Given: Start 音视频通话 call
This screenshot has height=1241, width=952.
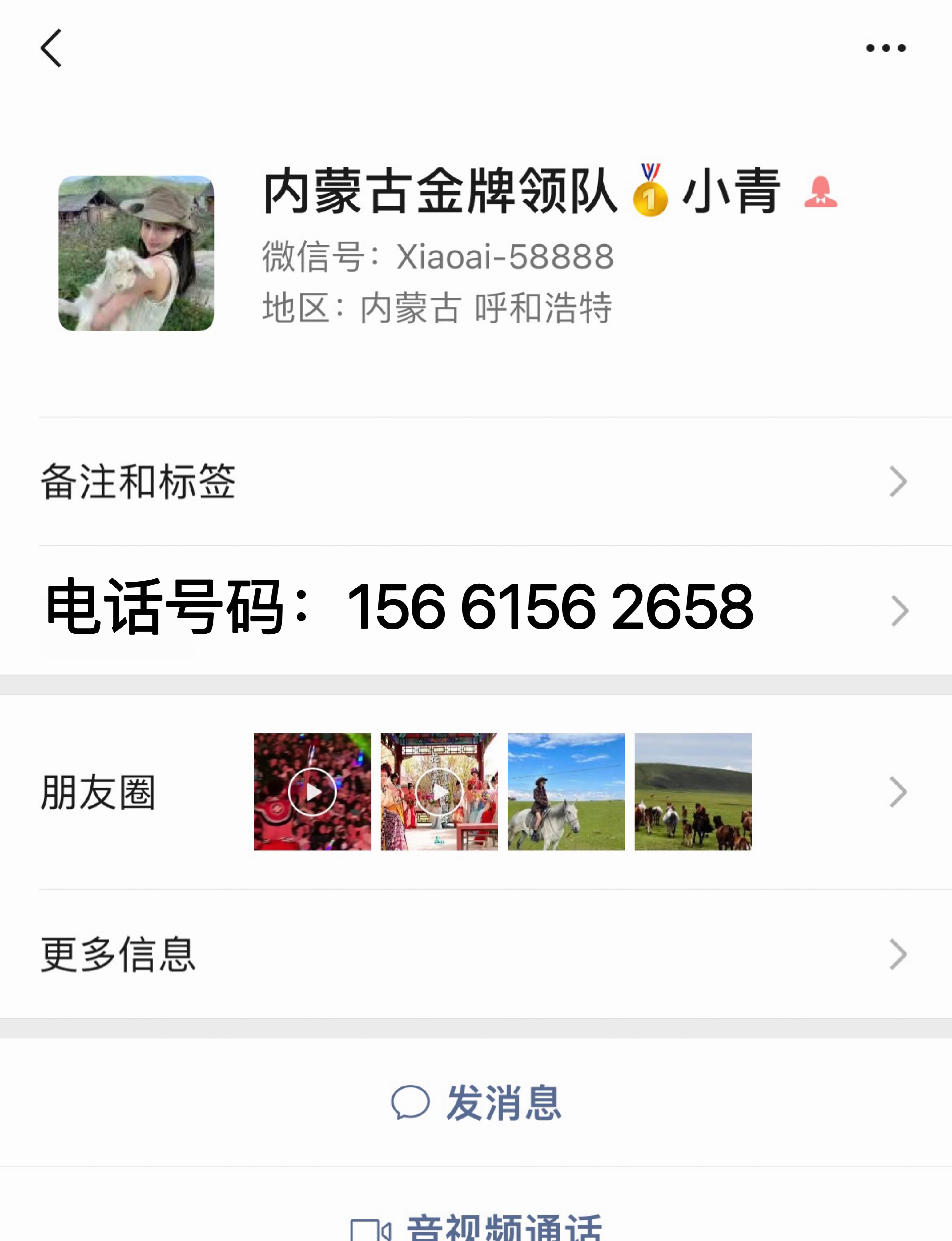Looking at the screenshot, I should coord(476,1227).
